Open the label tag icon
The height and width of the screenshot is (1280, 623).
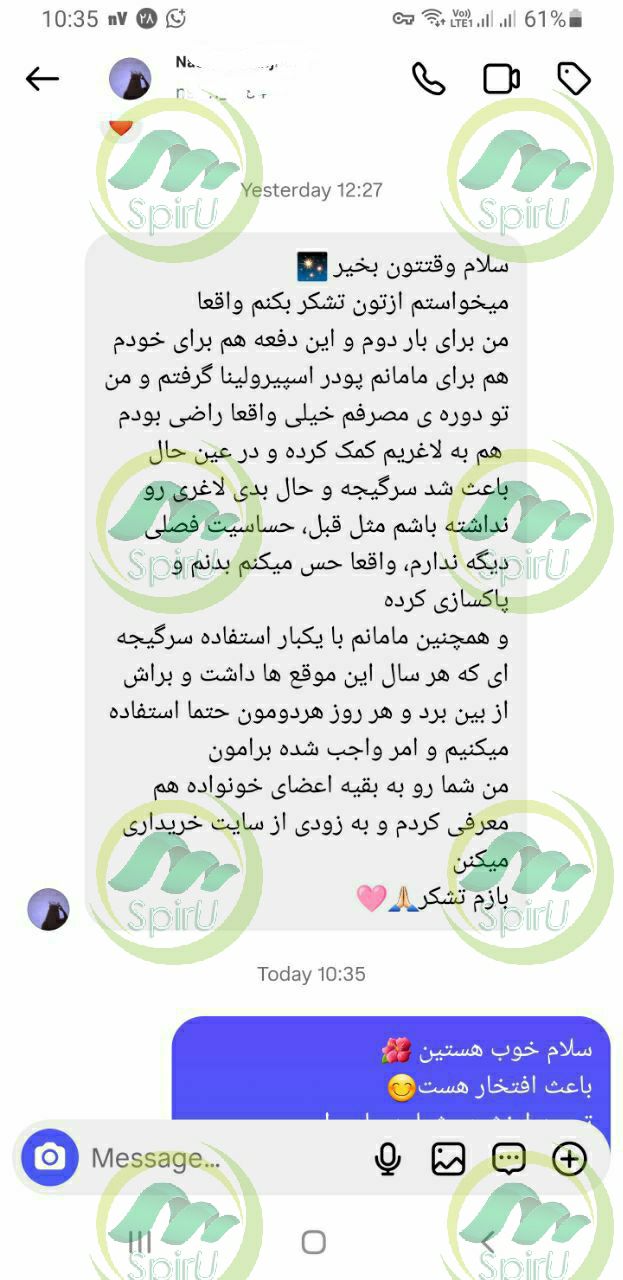point(574,79)
